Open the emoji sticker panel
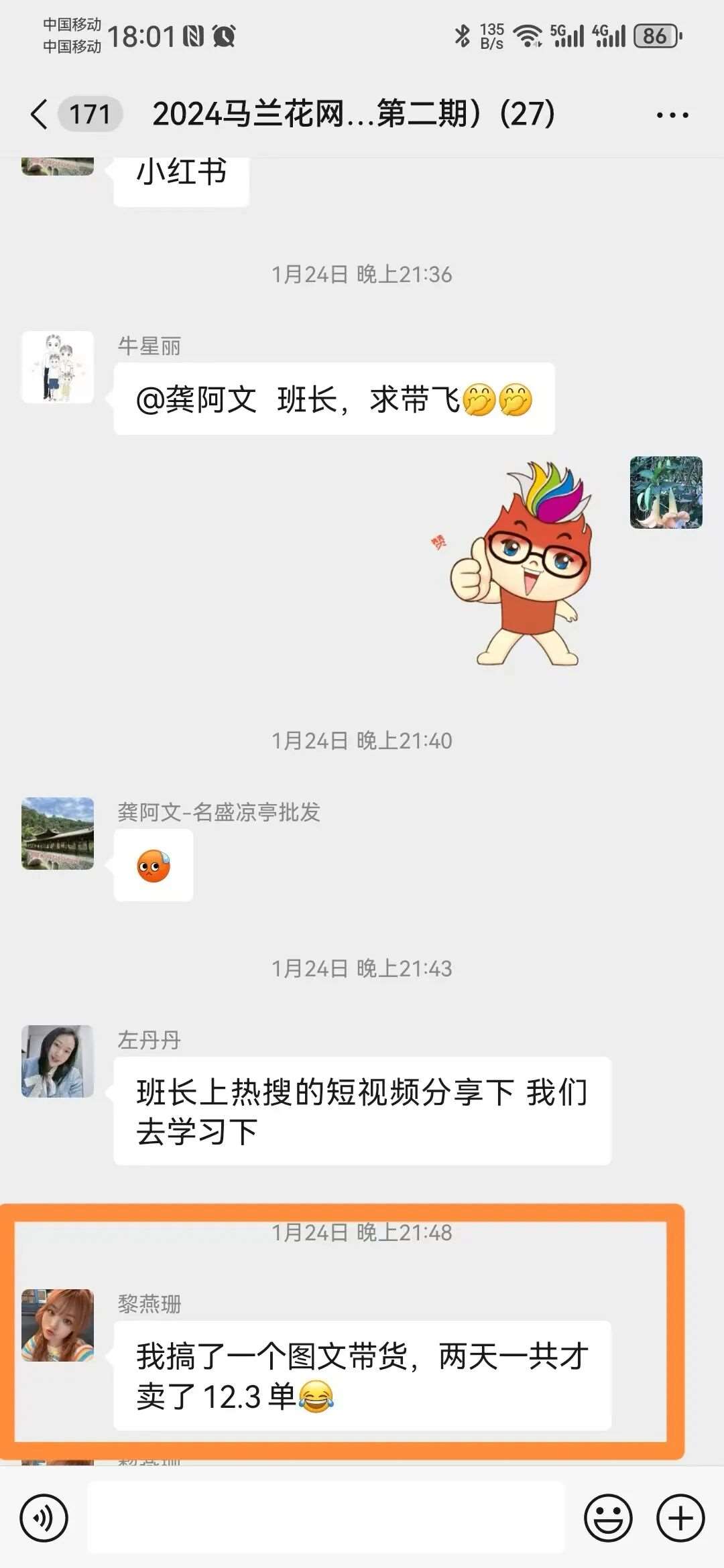This screenshot has width=724, height=1568. 608,1518
